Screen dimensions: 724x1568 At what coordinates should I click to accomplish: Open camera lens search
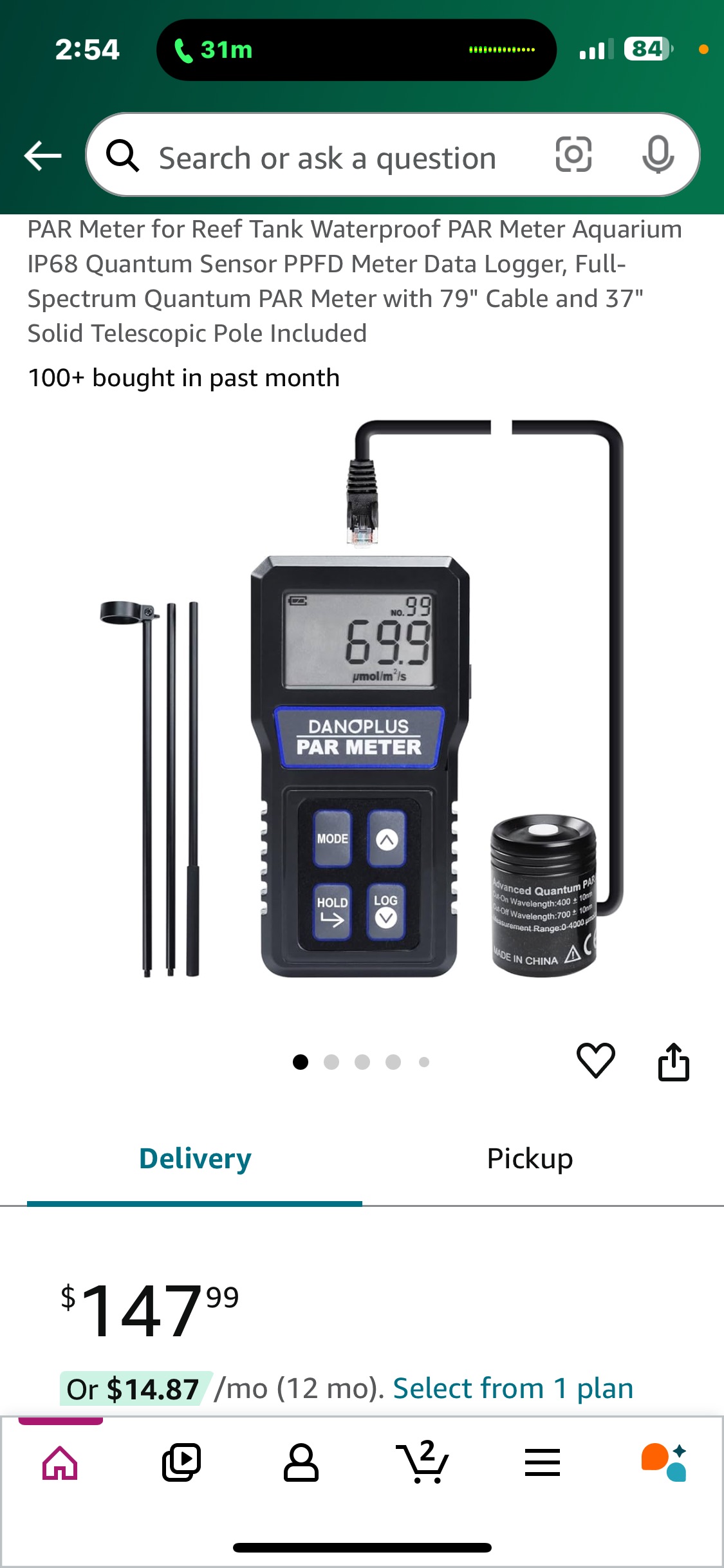point(573,155)
